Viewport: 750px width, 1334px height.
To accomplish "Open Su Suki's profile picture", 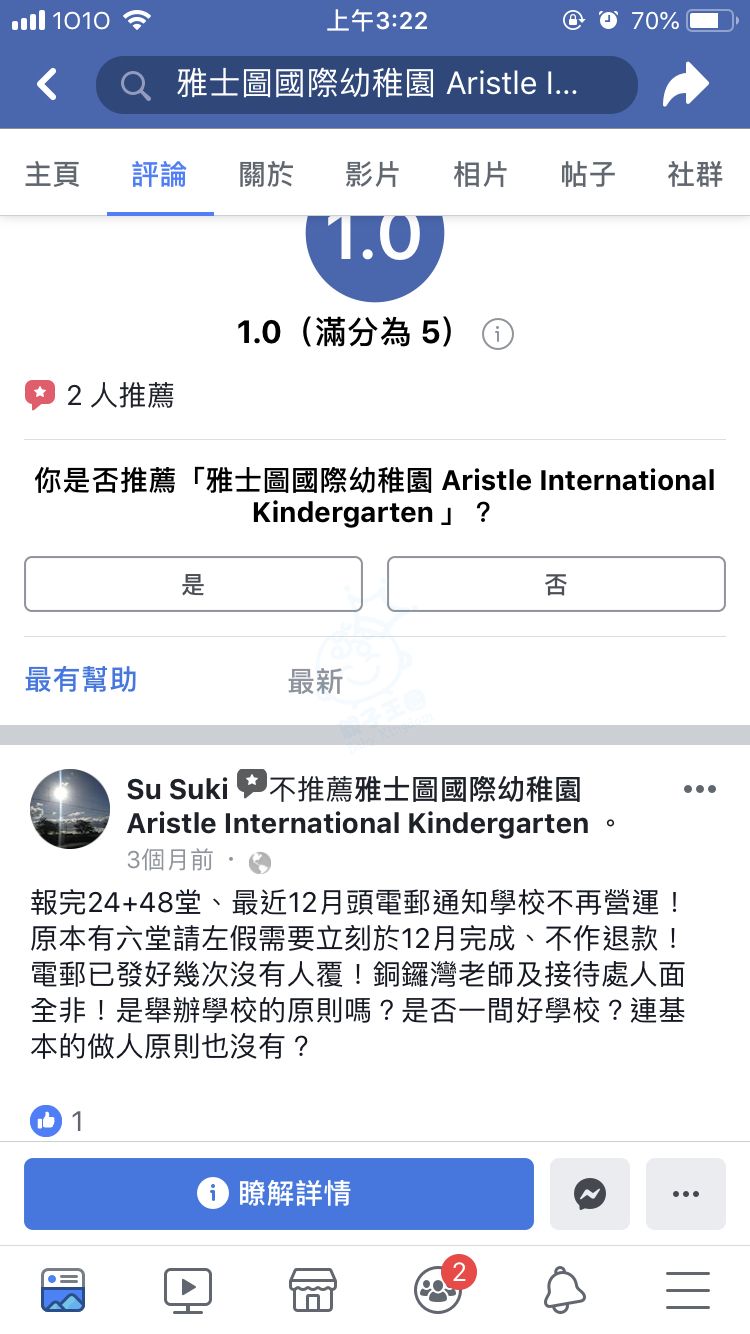I will pyautogui.click(x=70, y=809).
